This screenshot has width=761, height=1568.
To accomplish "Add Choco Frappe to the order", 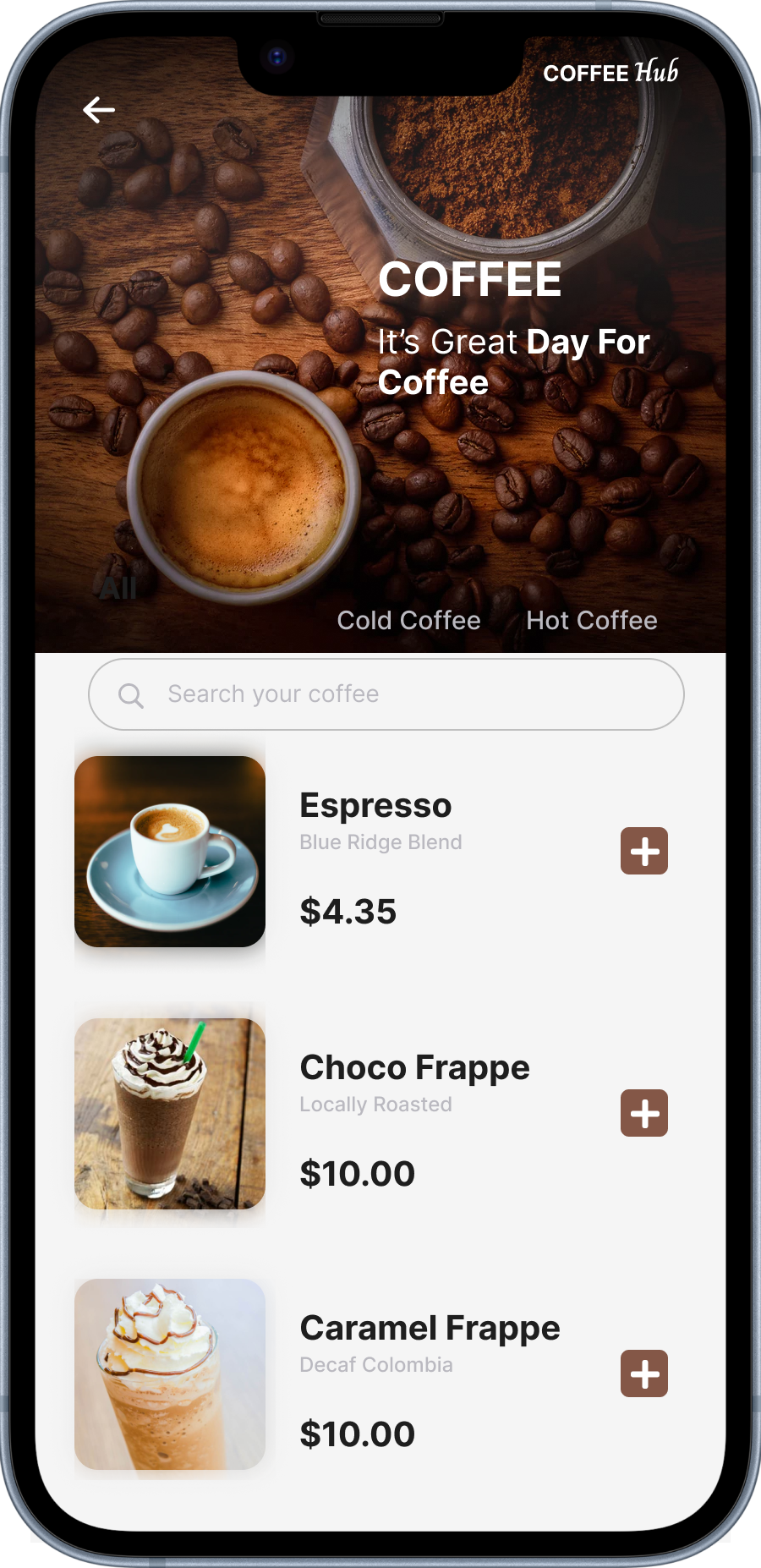I will click(644, 1113).
